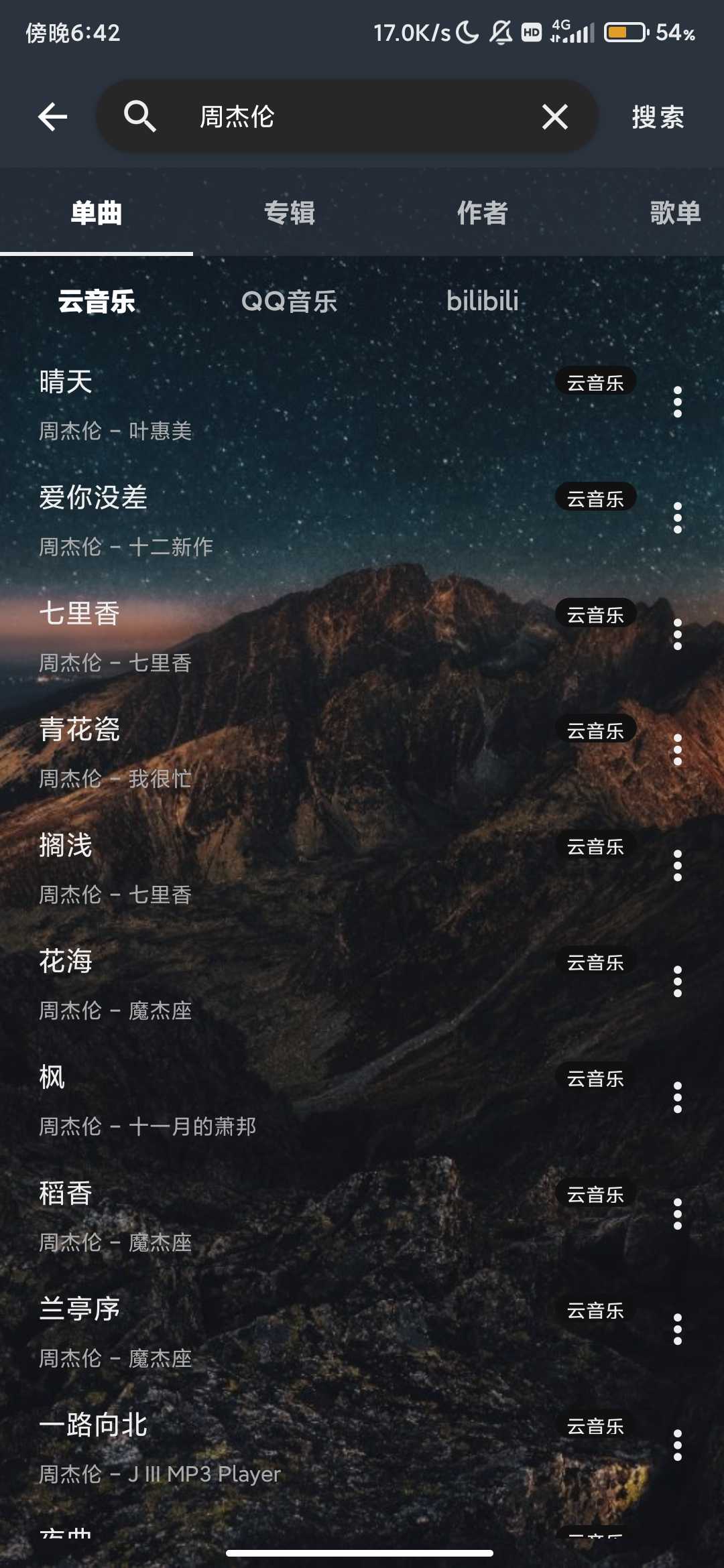This screenshot has height=1568, width=724.
Task: Play the song 七里香
Action: click(x=268, y=634)
